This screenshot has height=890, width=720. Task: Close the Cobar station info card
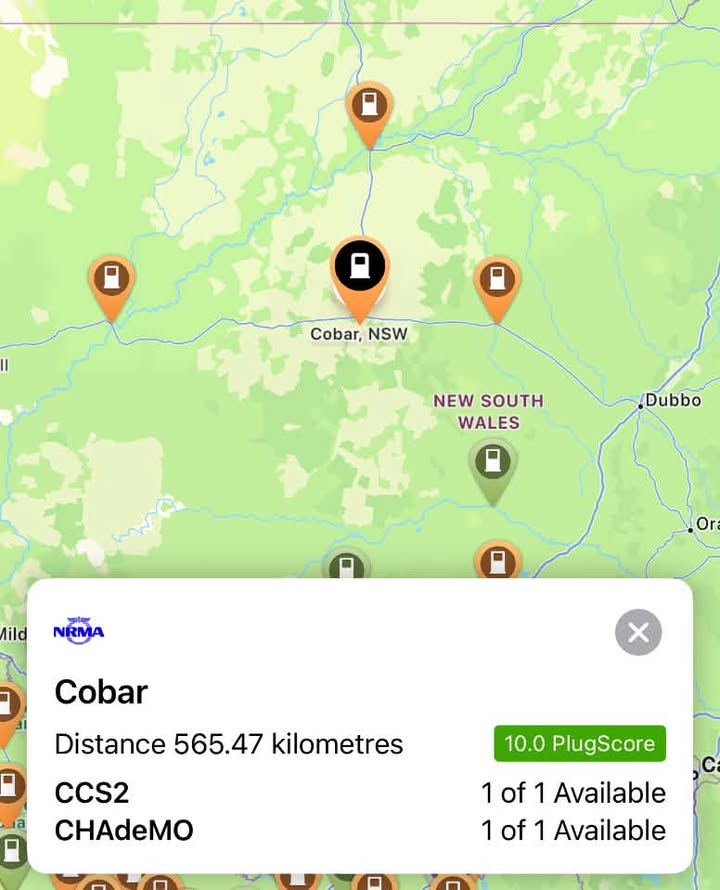tap(638, 632)
